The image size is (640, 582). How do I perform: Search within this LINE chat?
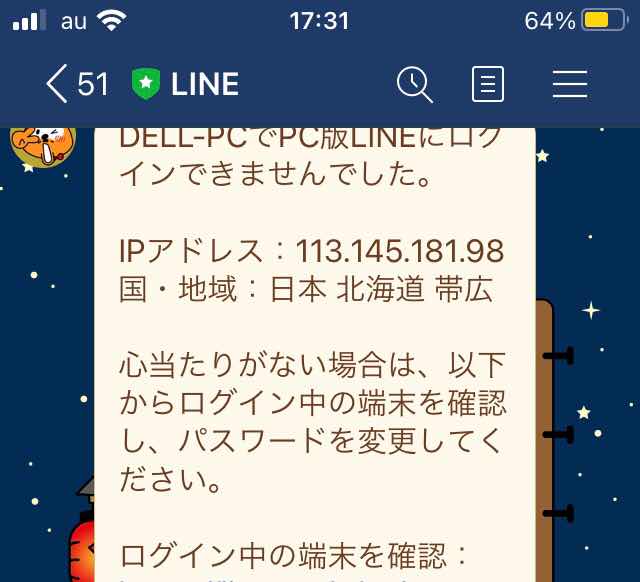(x=414, y=84)
